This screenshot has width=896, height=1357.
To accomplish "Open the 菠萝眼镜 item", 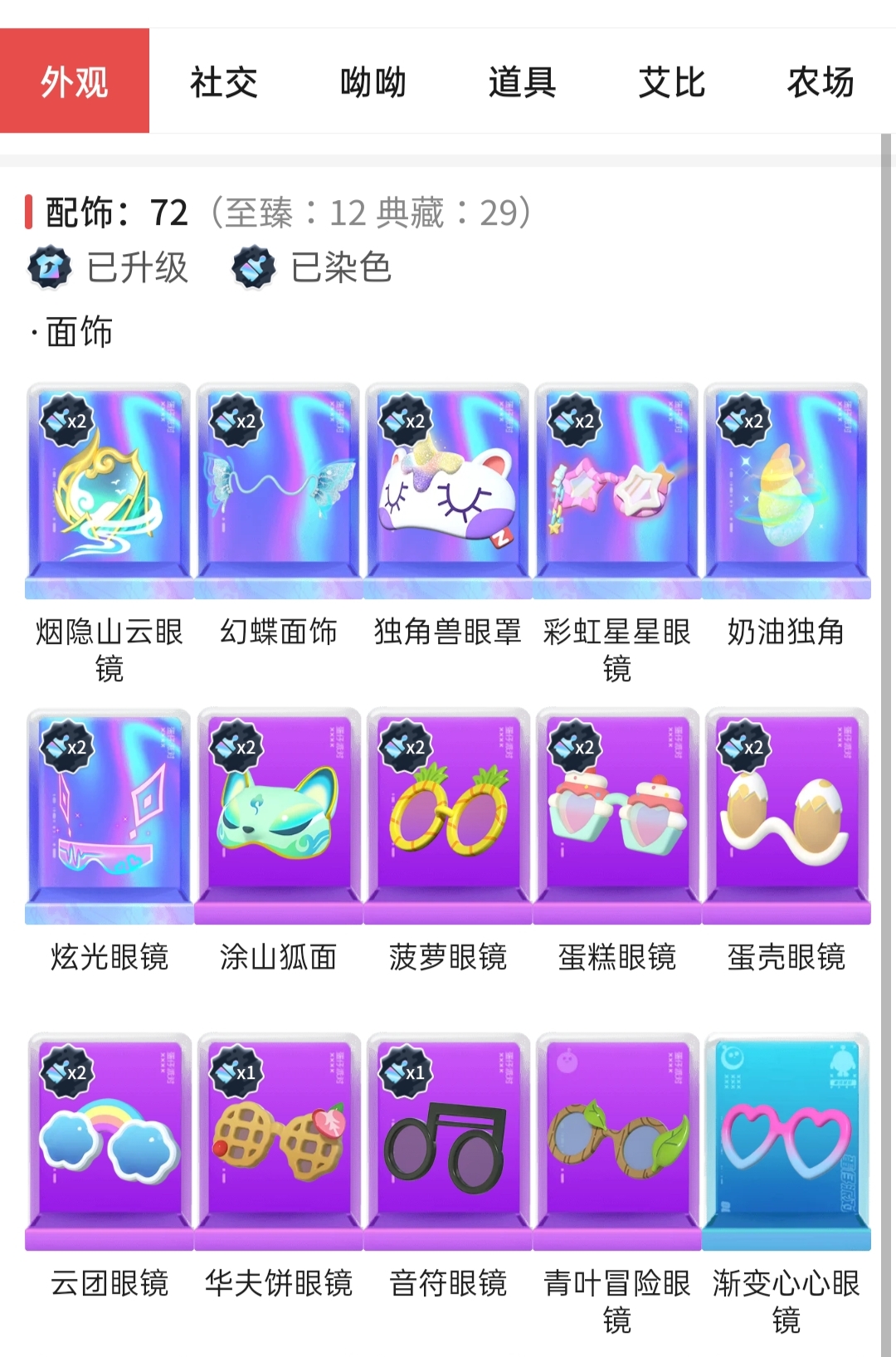I will 448,817.
